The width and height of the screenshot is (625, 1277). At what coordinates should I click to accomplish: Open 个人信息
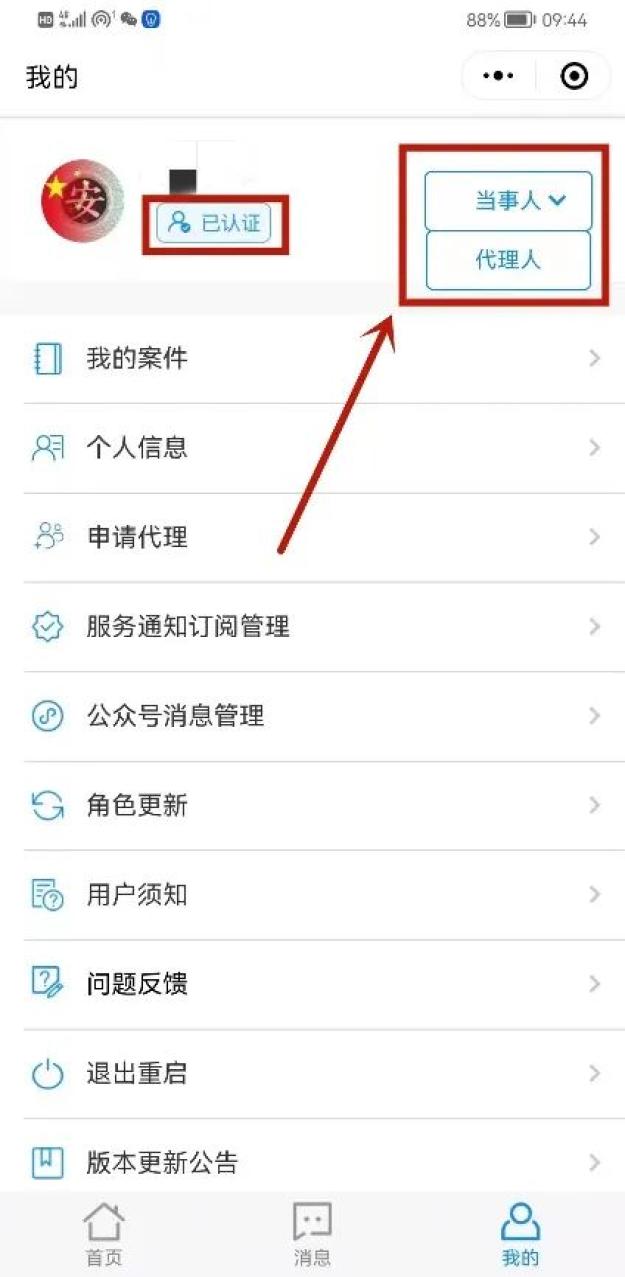click(312, 448)
